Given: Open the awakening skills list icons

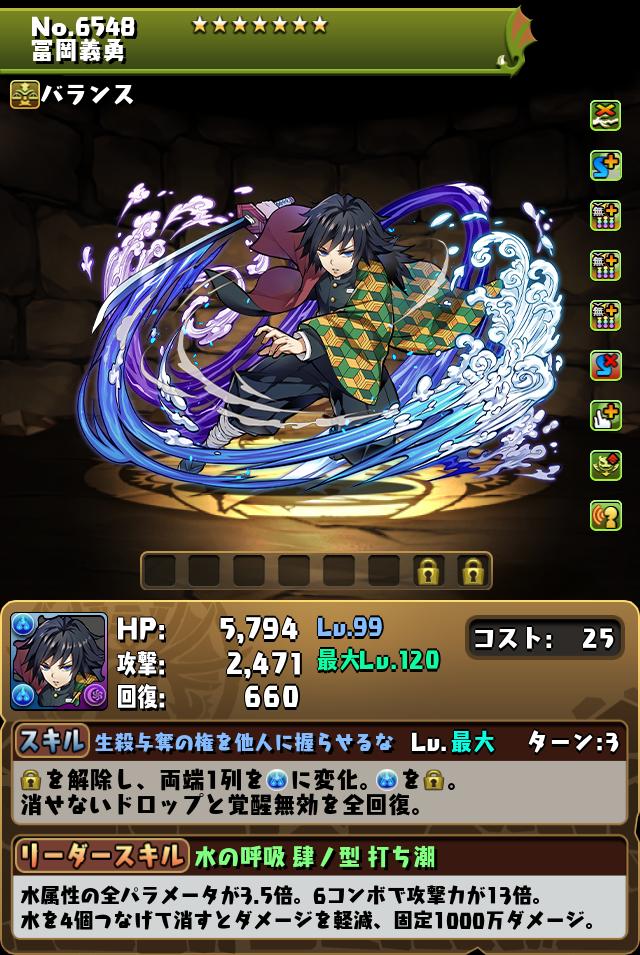Looking at the screenshot, I should pos(605,315).
